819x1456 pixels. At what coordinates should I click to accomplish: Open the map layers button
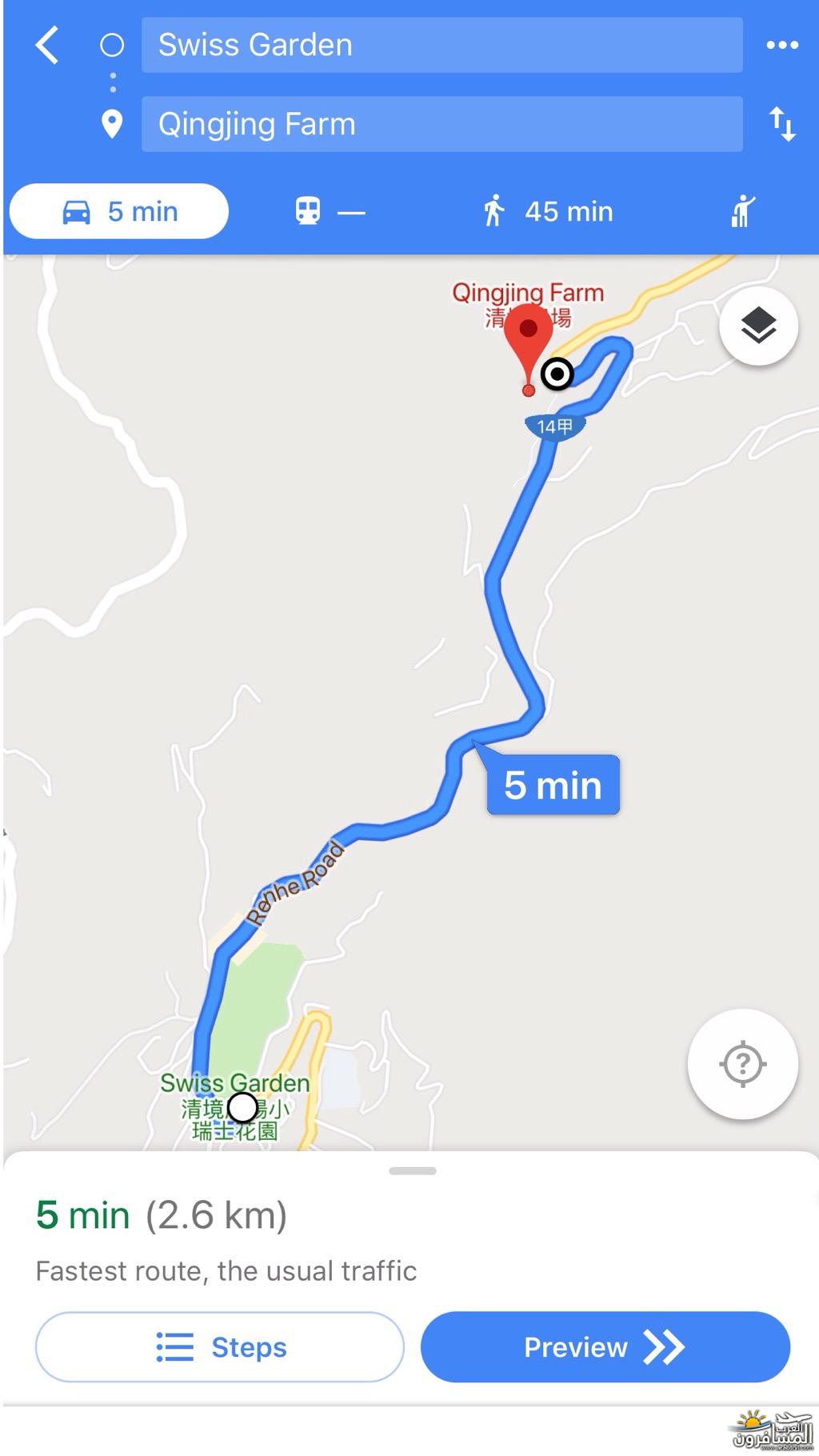coord(758,326)
